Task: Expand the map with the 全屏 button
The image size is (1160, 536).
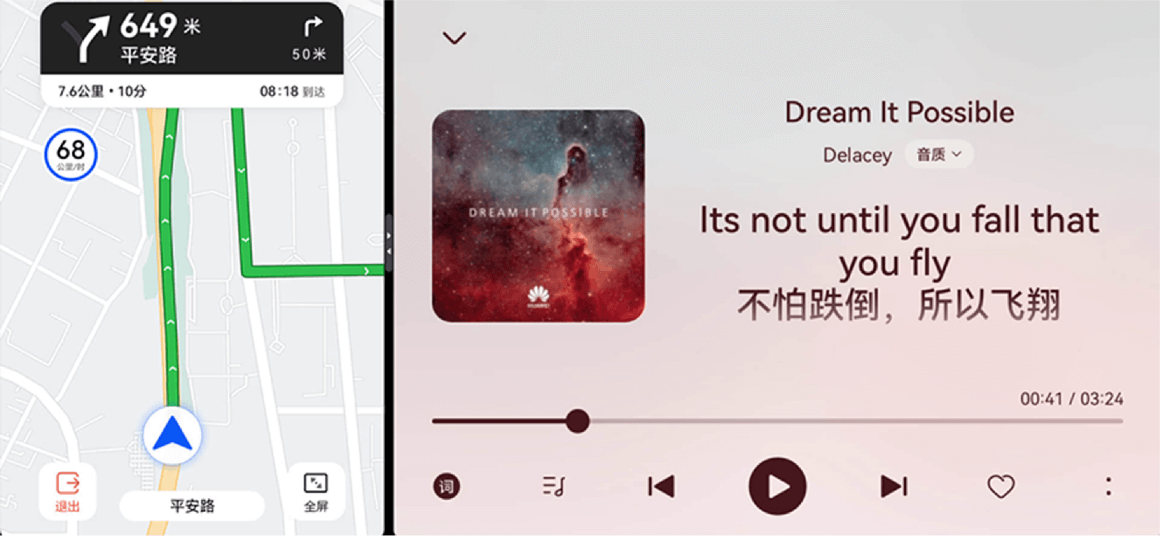Action: (x=316, y=491)
